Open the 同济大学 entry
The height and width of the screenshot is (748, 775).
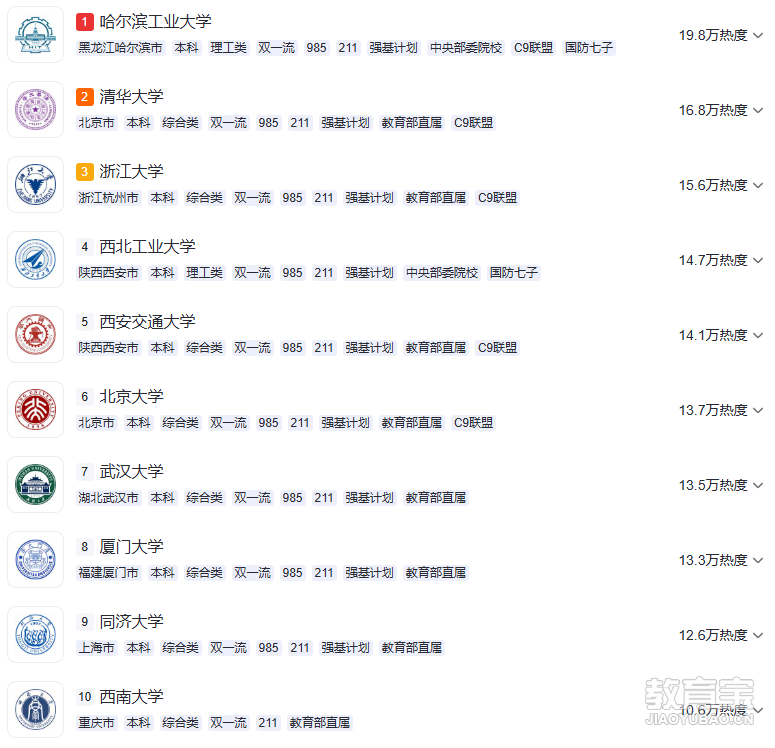pos(131,622)
